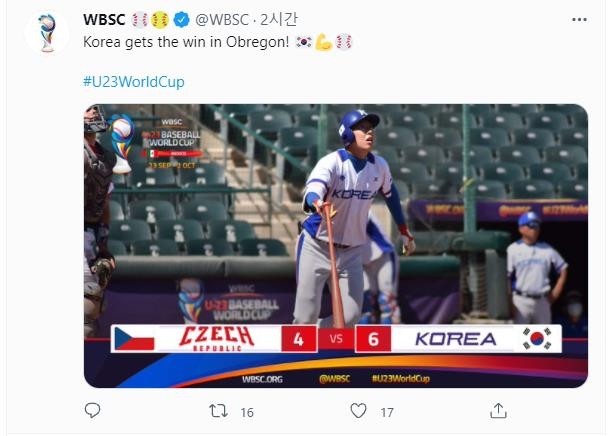The image size is (612, 436).
Task: Retweet the Korea win tweet
Action: point(216,411)
